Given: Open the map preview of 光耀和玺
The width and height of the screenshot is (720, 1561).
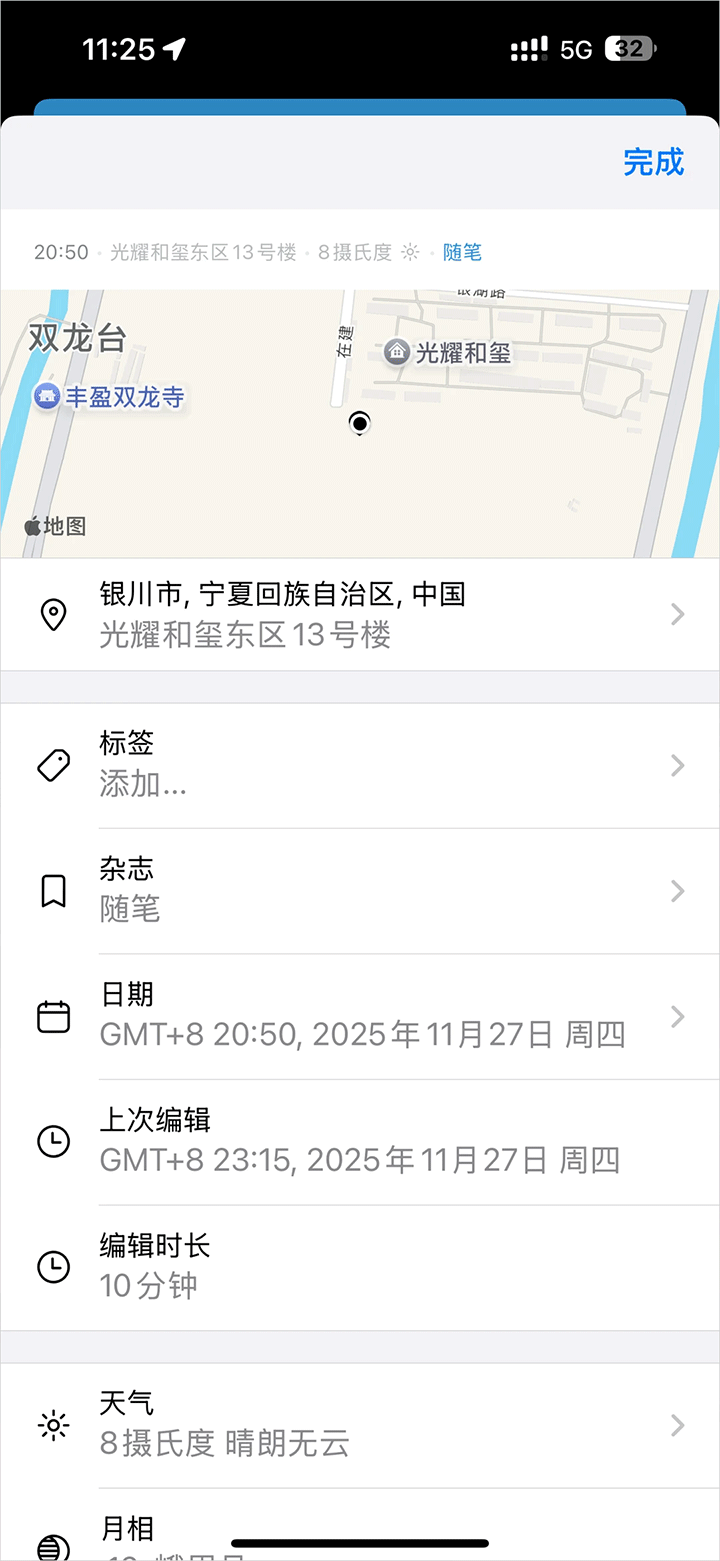Looking at the screenshot, I should click(x=360, y=423).
